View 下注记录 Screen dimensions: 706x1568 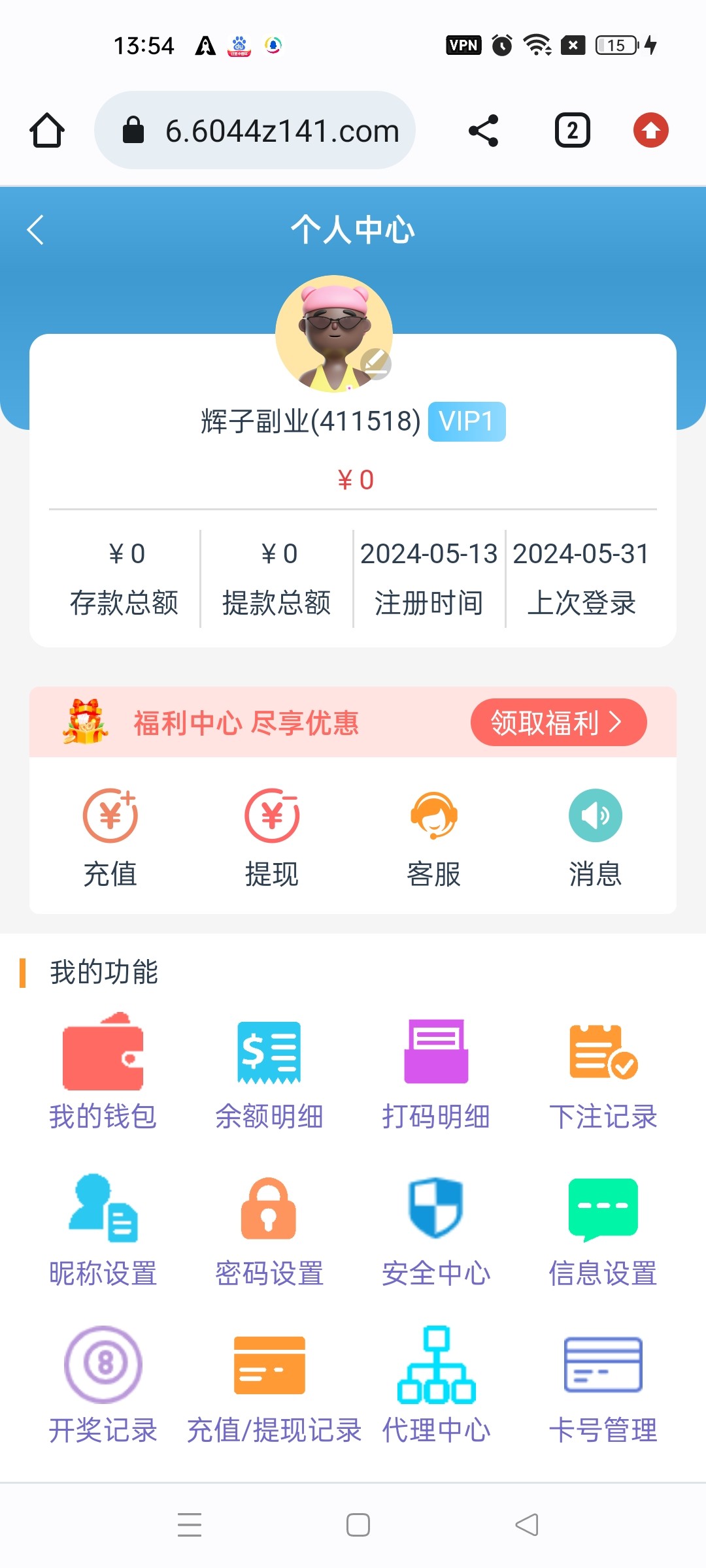(603, 1071)
